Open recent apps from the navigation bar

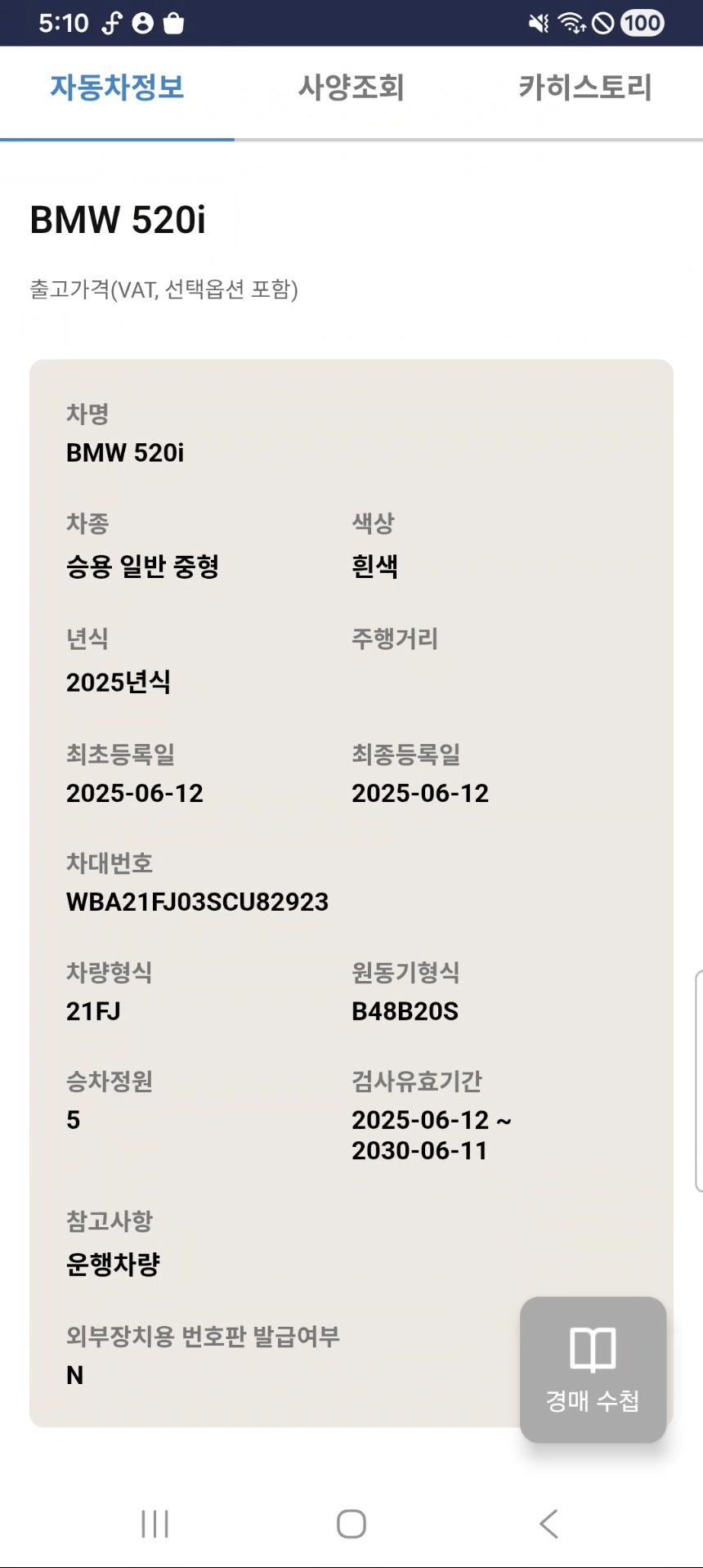154,1524
